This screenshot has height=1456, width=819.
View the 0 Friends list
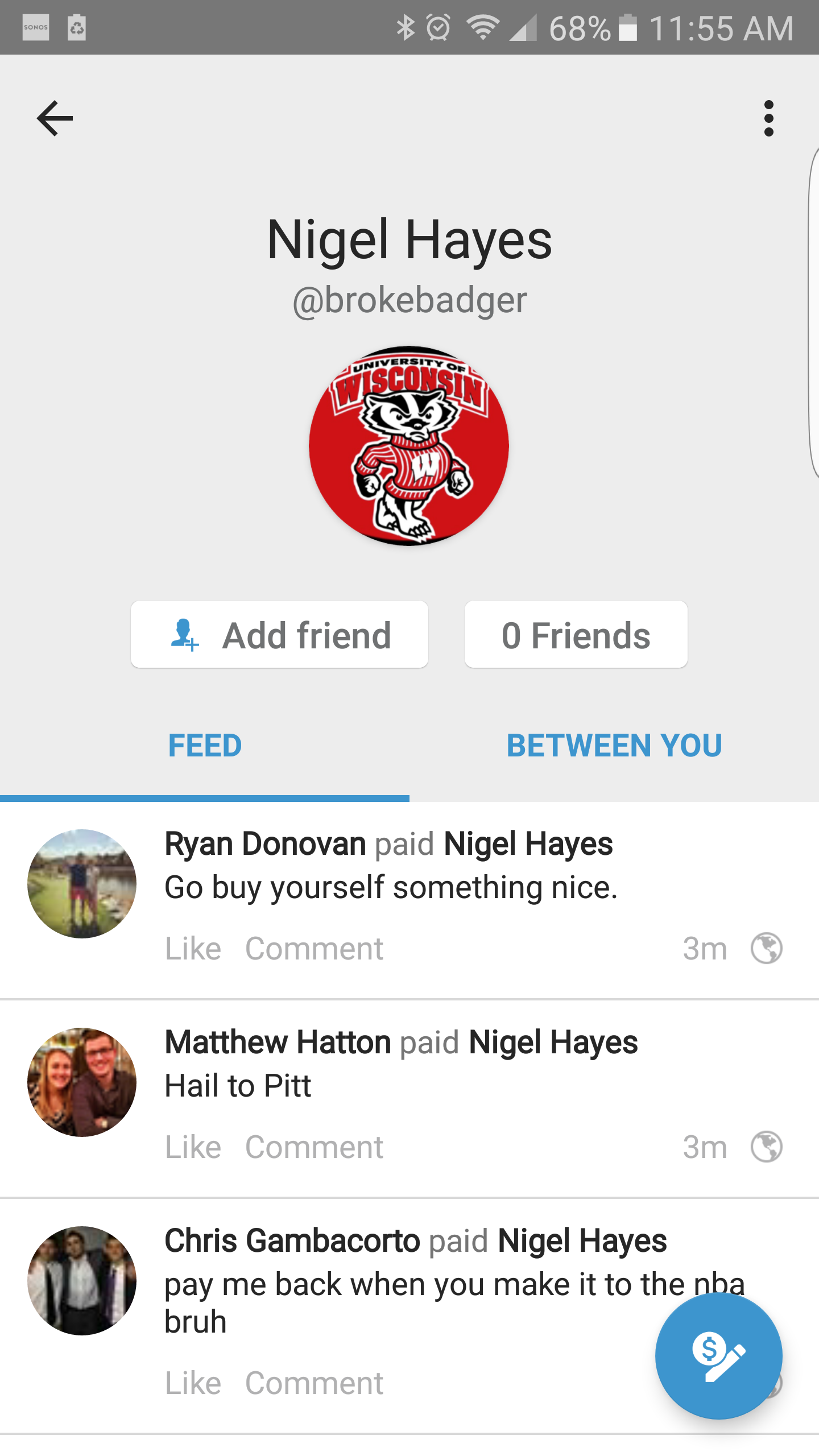point(576,635)
